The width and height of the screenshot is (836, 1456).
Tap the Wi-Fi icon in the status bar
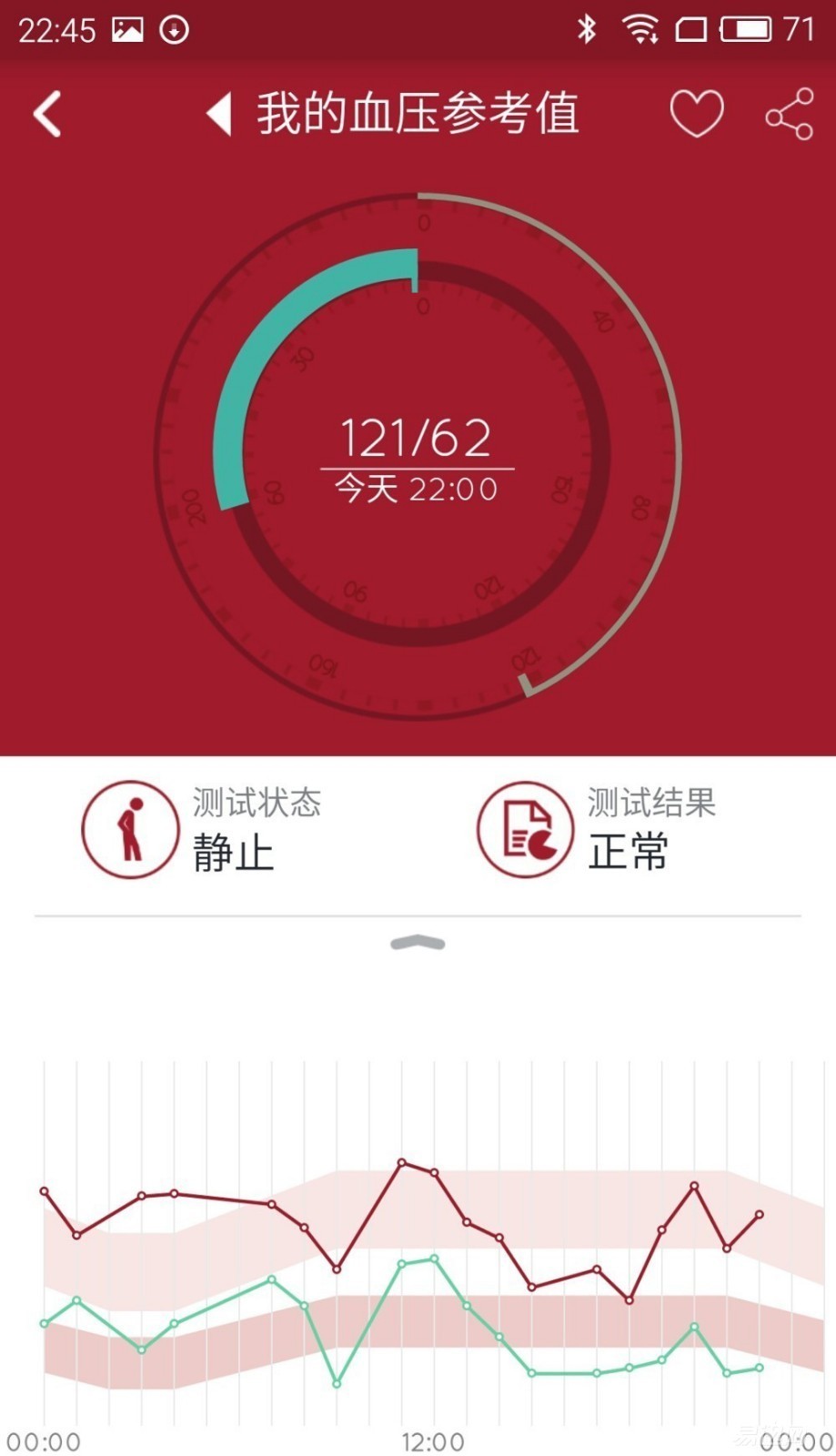[x=642, y=27]
